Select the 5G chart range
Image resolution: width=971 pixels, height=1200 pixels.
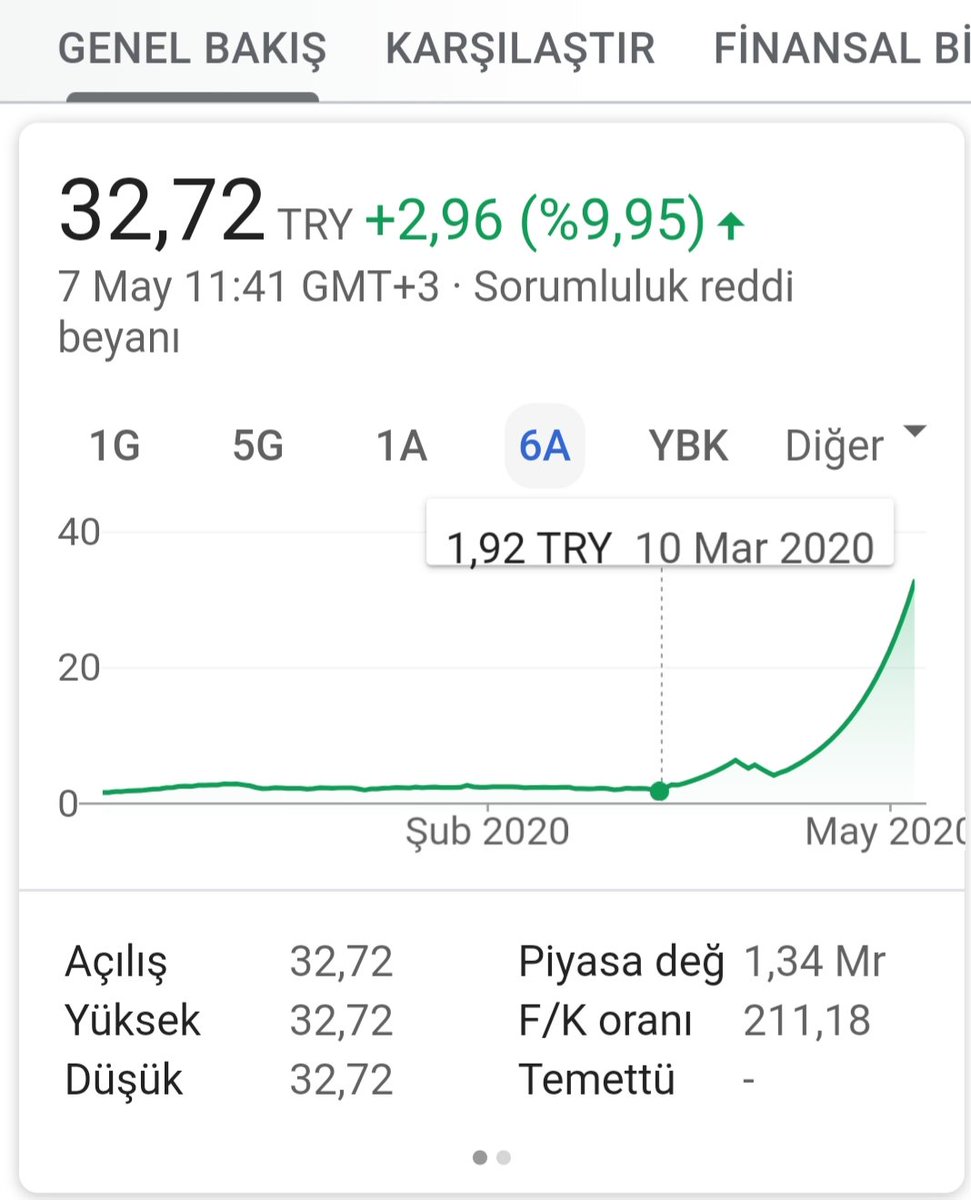258,446
